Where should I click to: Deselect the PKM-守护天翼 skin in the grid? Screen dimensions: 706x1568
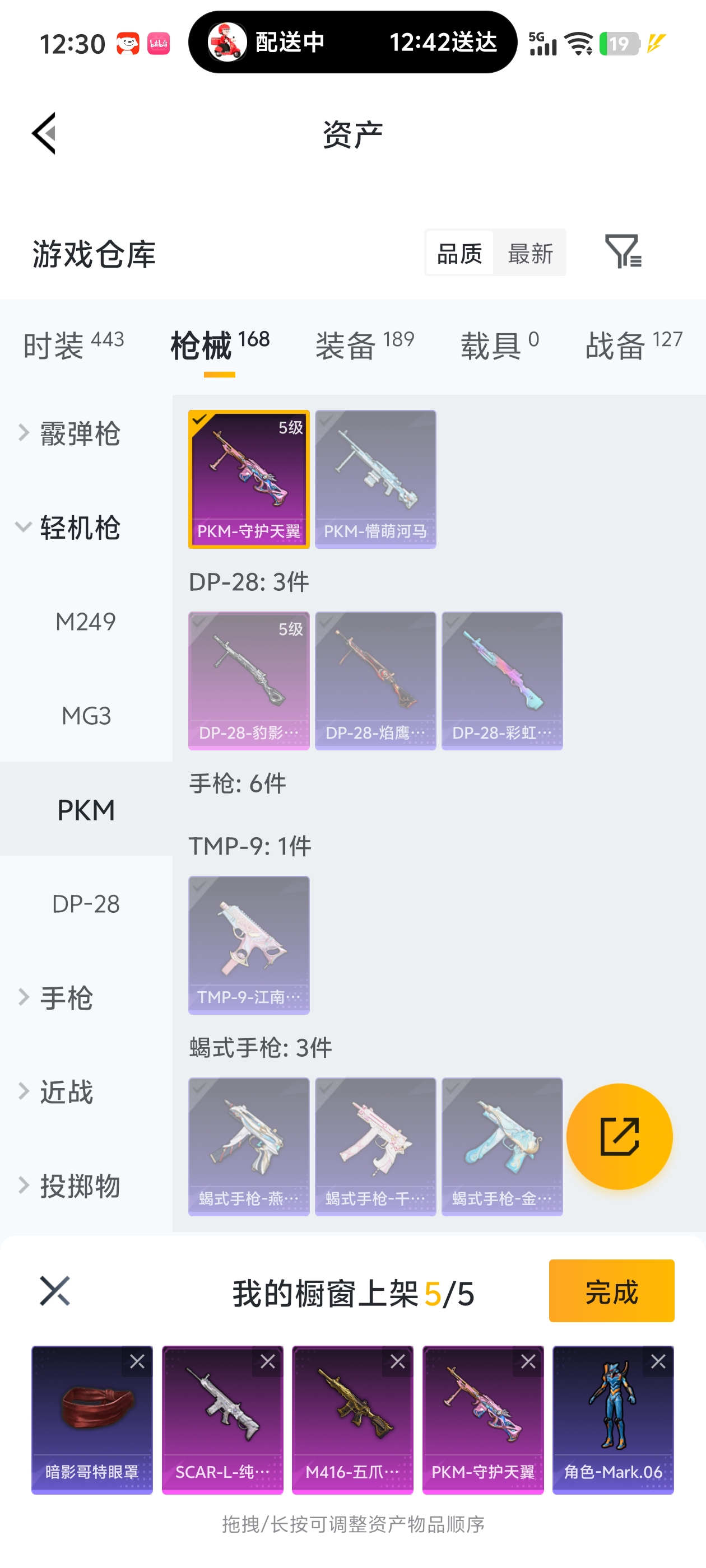pos(249,479)
